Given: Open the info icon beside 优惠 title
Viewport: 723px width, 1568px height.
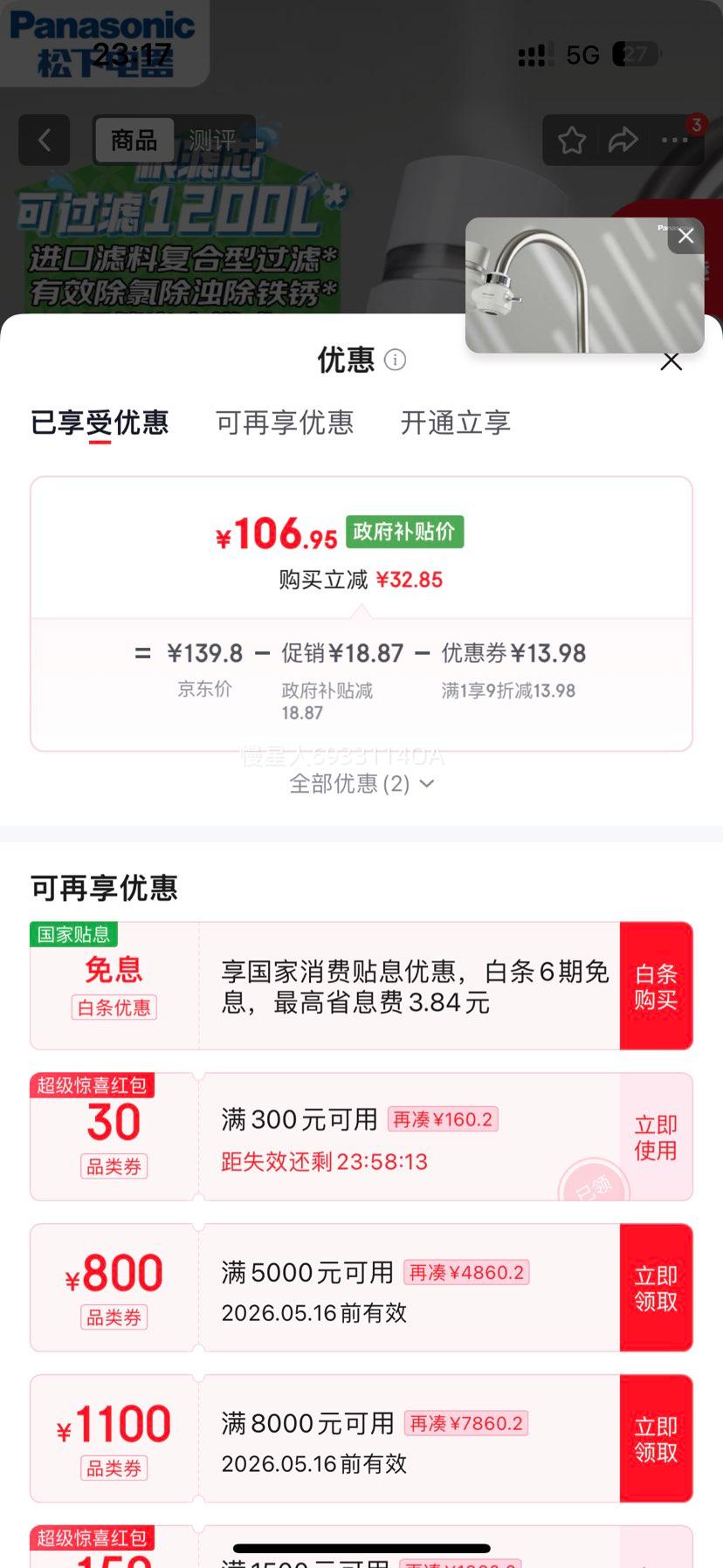Looking at the screenshot, I should [396, 360].
